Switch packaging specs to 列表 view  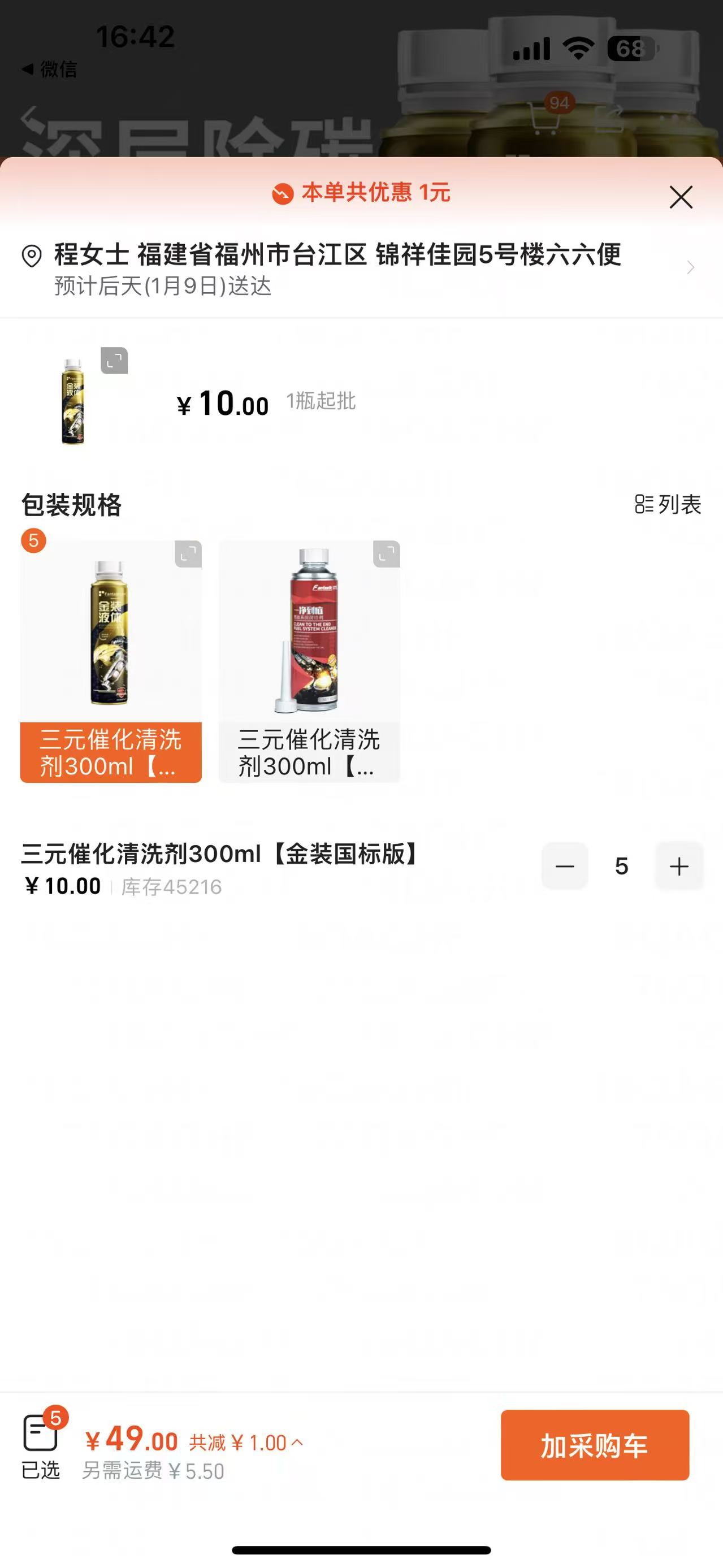pyautogui.click(x=668, y=505)
